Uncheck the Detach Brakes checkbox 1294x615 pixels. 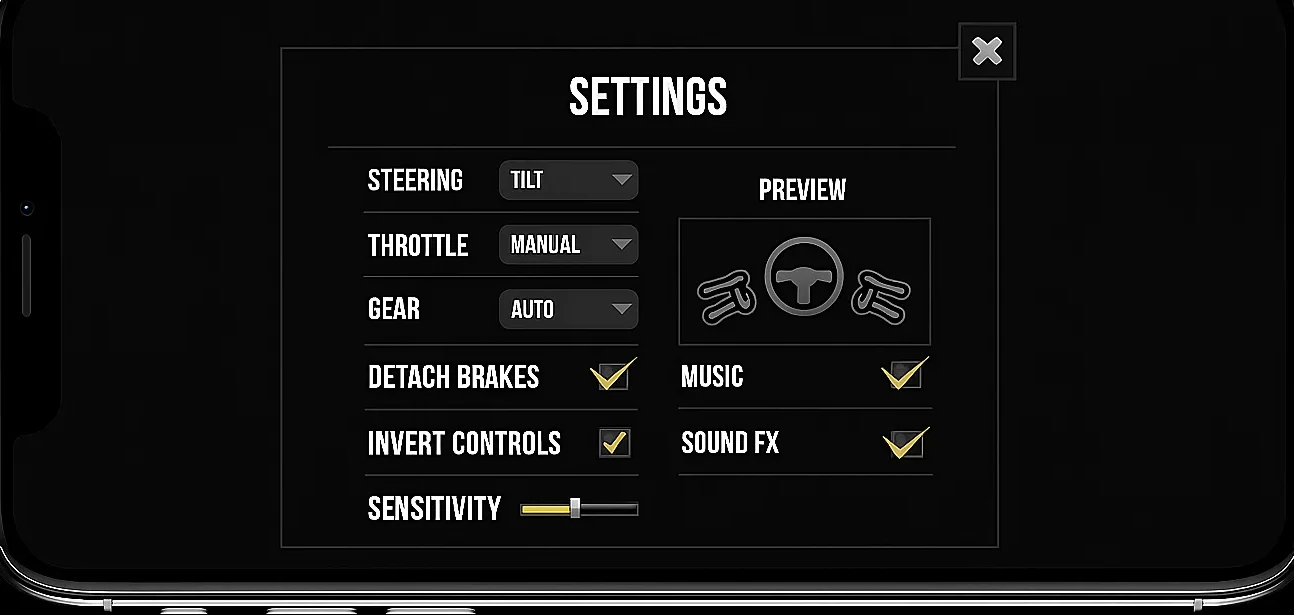pos(612,377)
